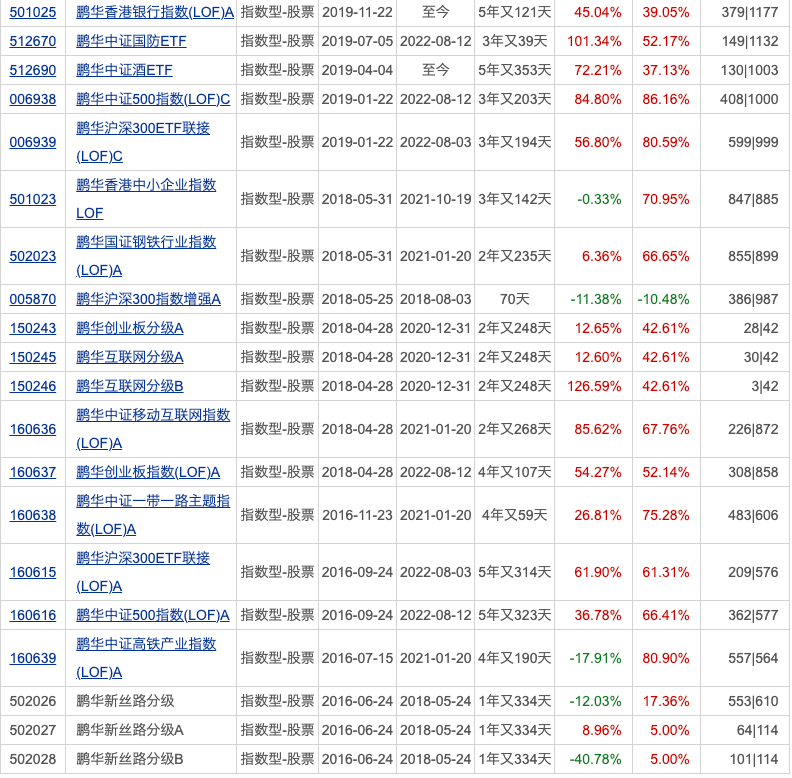Open 鹏华中证高铁产业指数(LOF)A link
Screen dimensions: 792x778
pyautogui.click(x=146, y=644)
